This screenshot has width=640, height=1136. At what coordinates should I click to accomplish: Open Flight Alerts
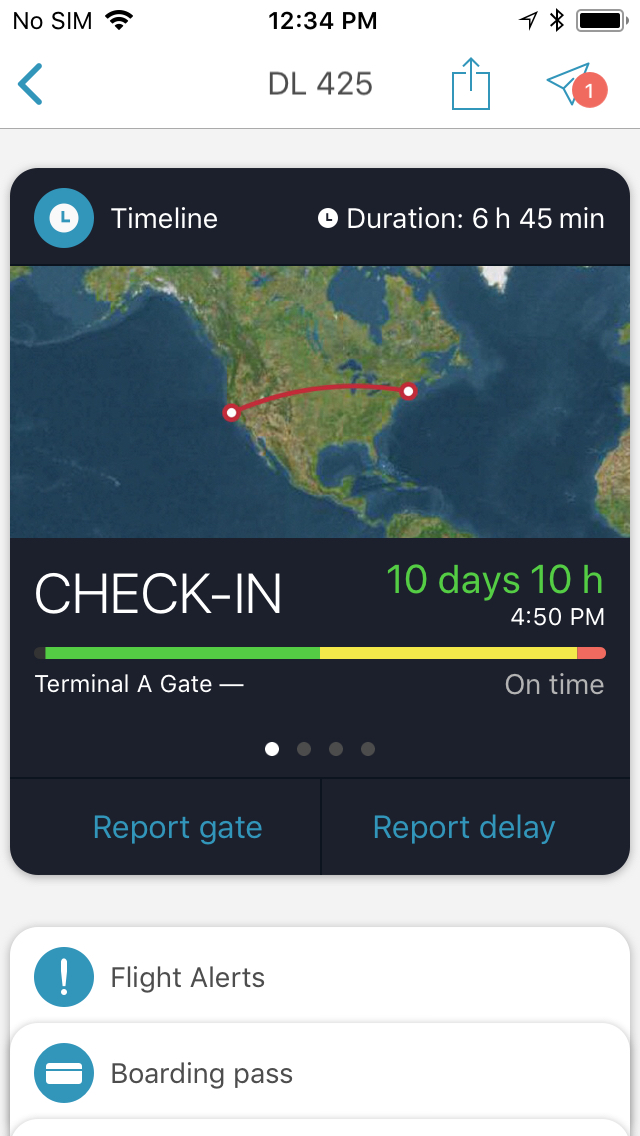(320, 977)
